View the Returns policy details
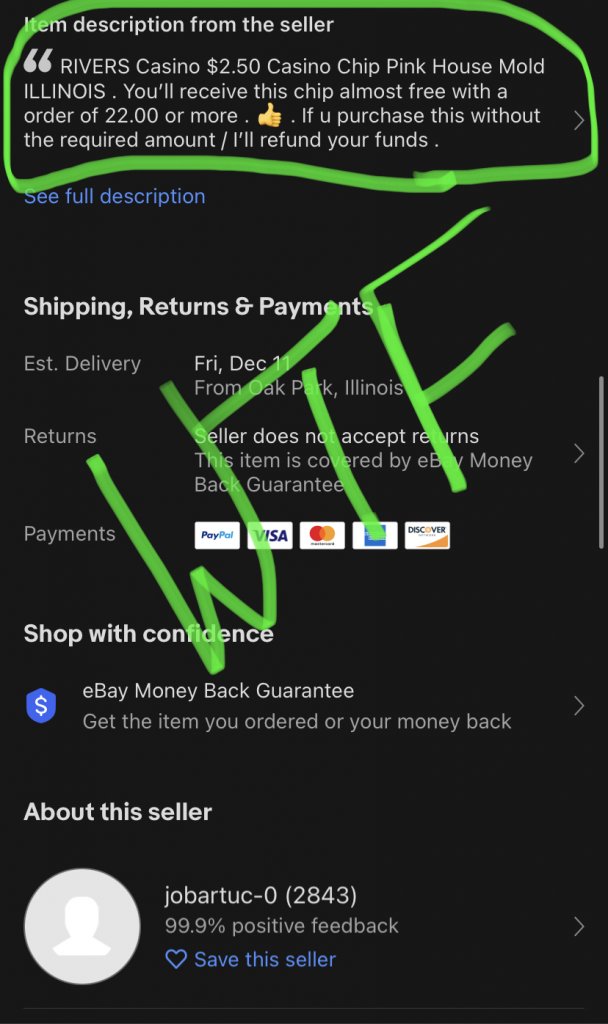Viewport: 608px width, 1024px height. 578,454
